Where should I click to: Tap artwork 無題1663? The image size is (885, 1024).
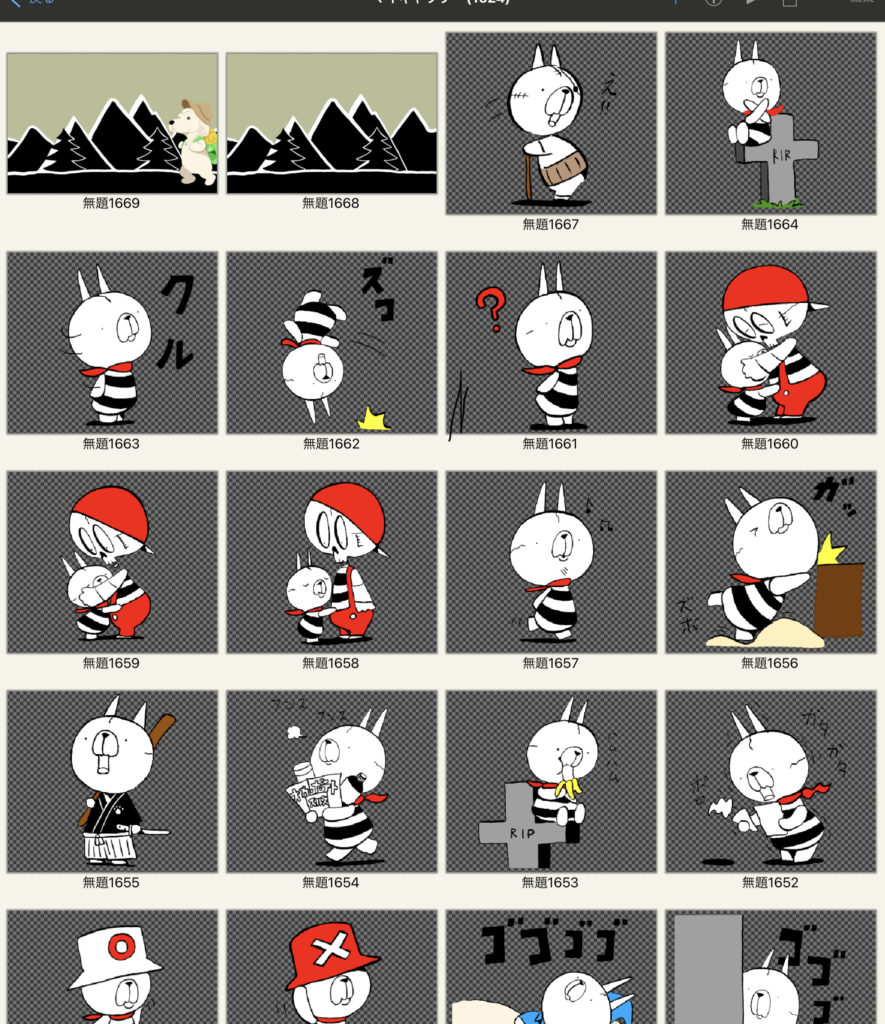(112, 342)
